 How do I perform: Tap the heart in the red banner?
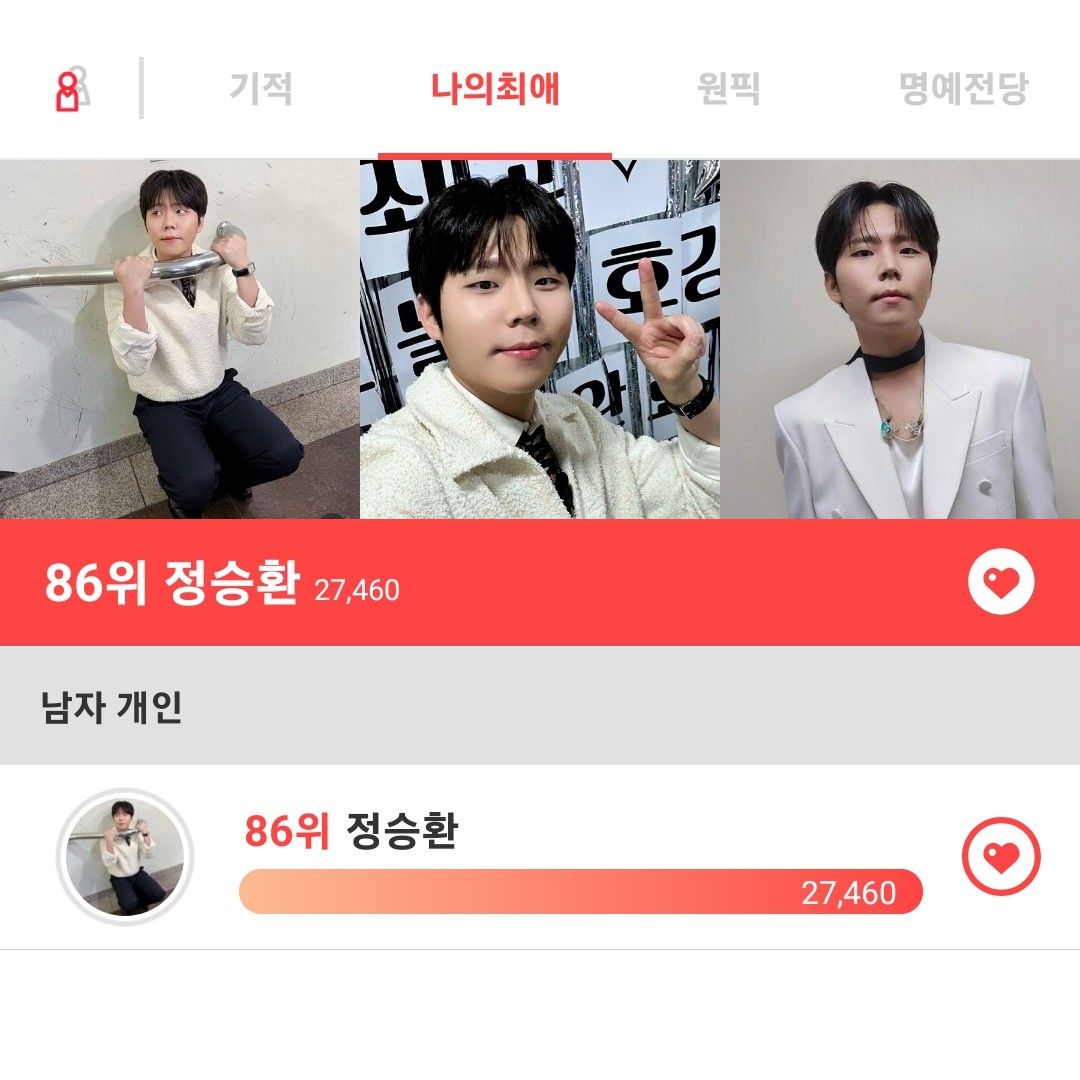(x=1001, y=582)
